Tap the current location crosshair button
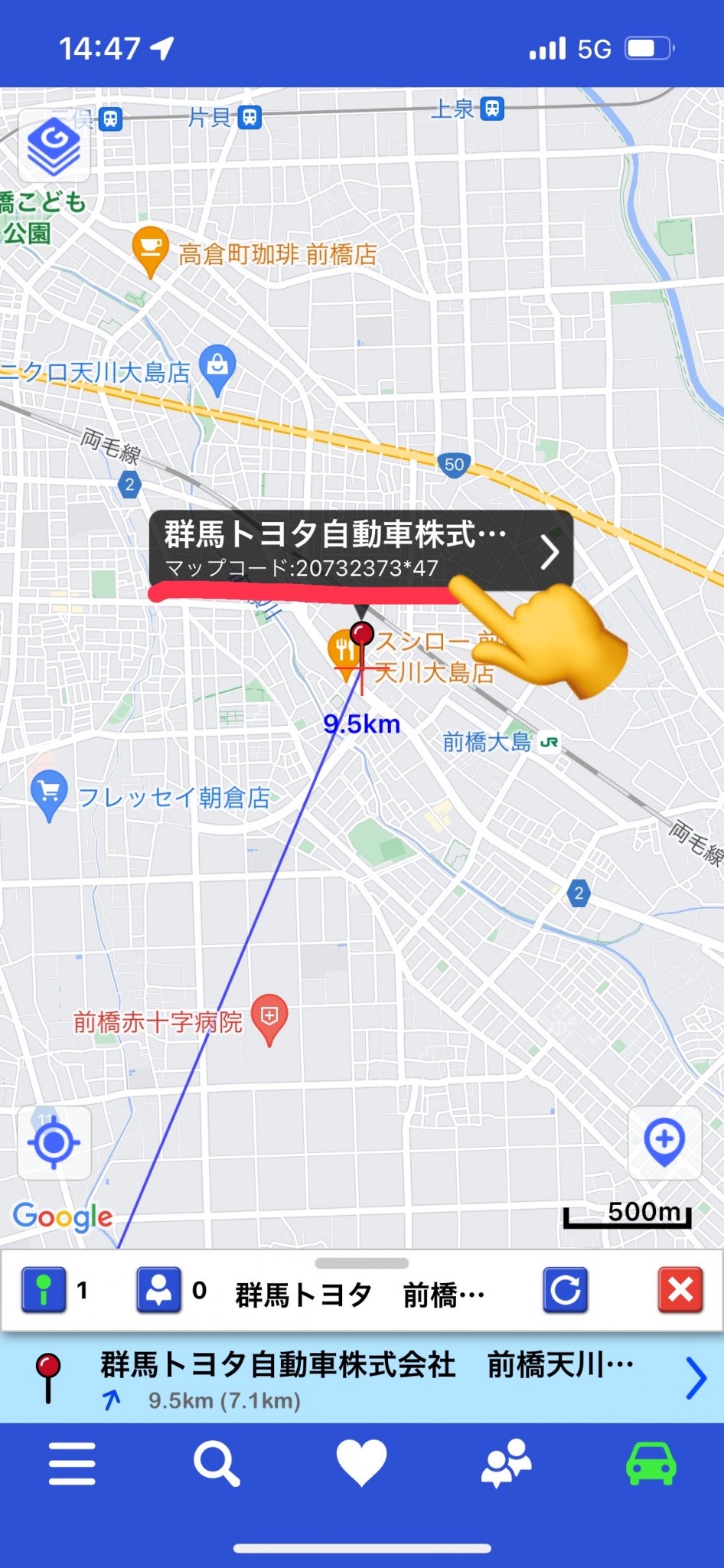Viewport: 724px width, 1568px height. (53, 1142)
